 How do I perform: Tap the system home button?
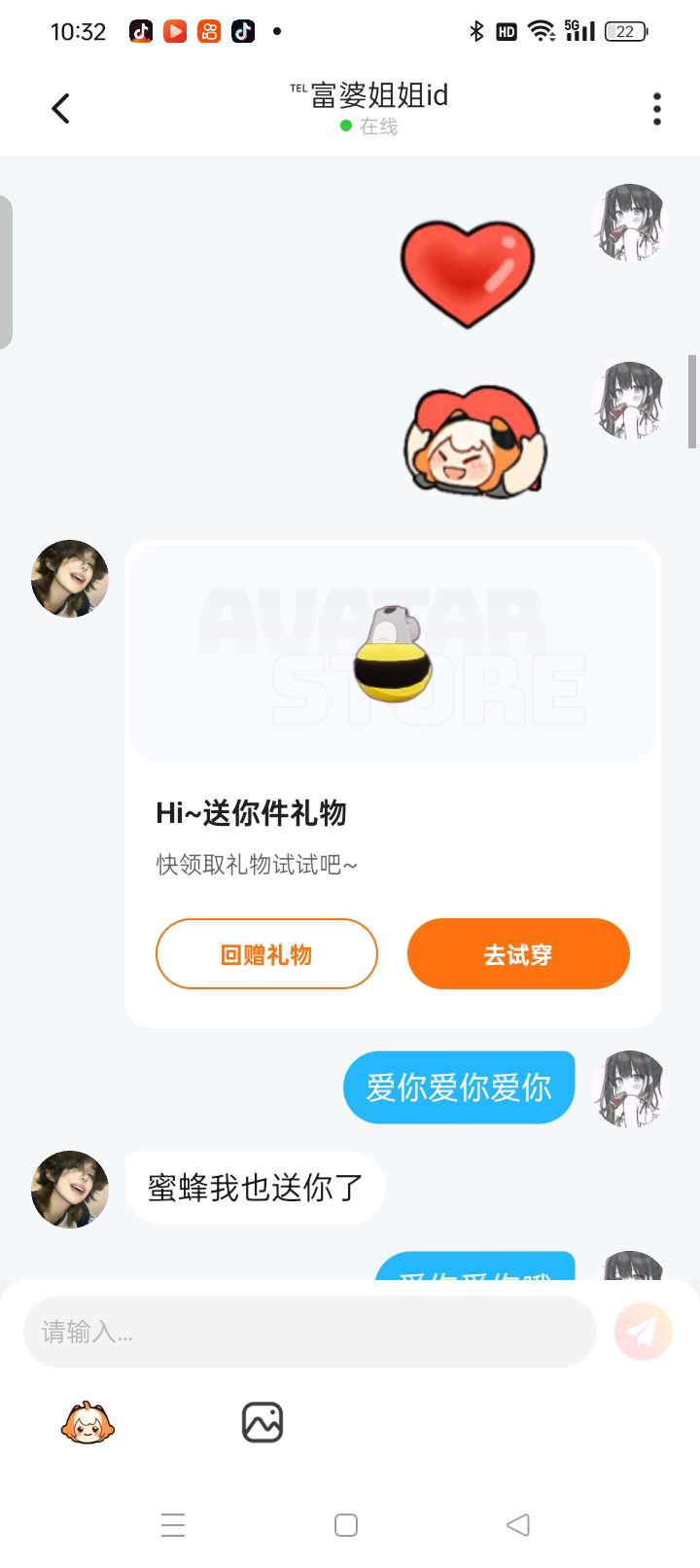click(346, 1524)
